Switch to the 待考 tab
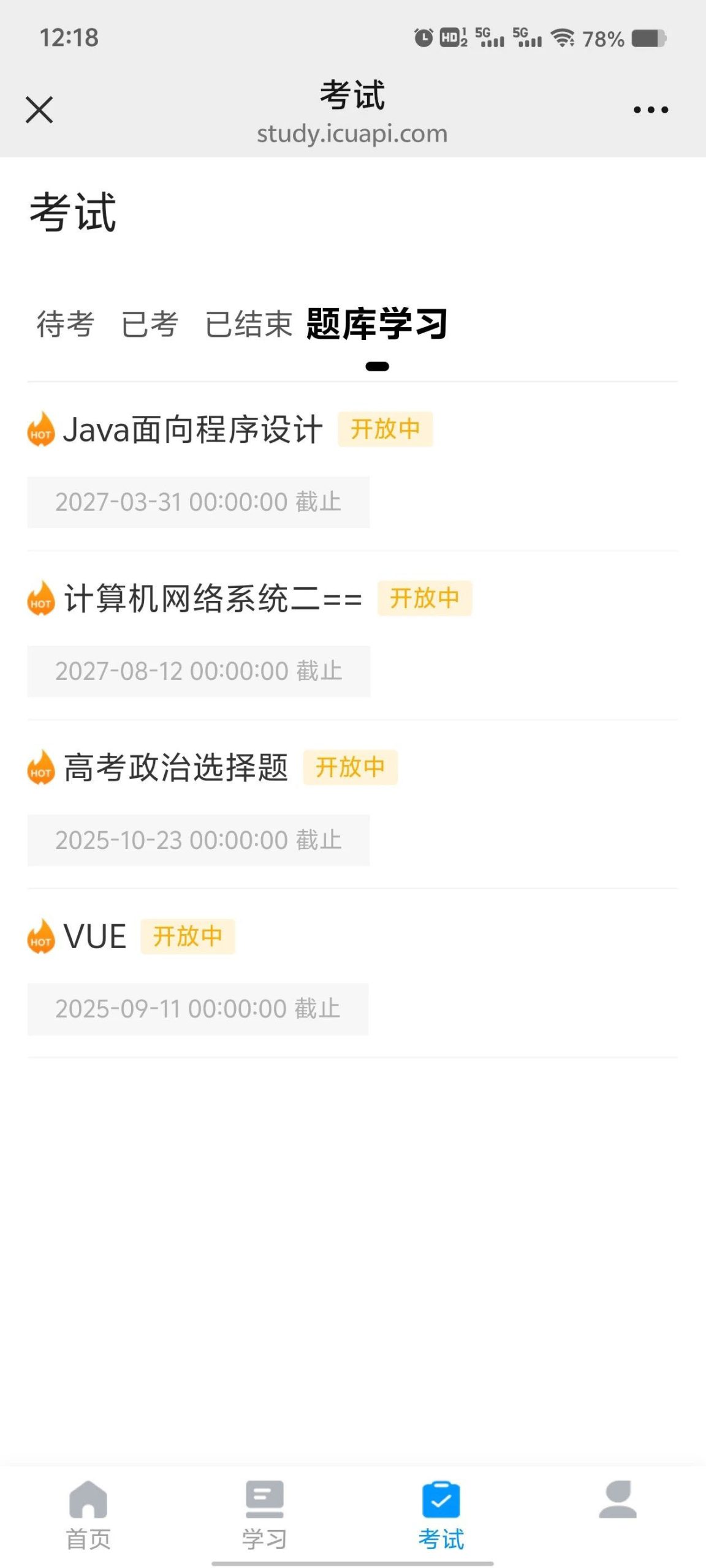The height and width of the screenshot is (1568, 706). coord(65,324)
